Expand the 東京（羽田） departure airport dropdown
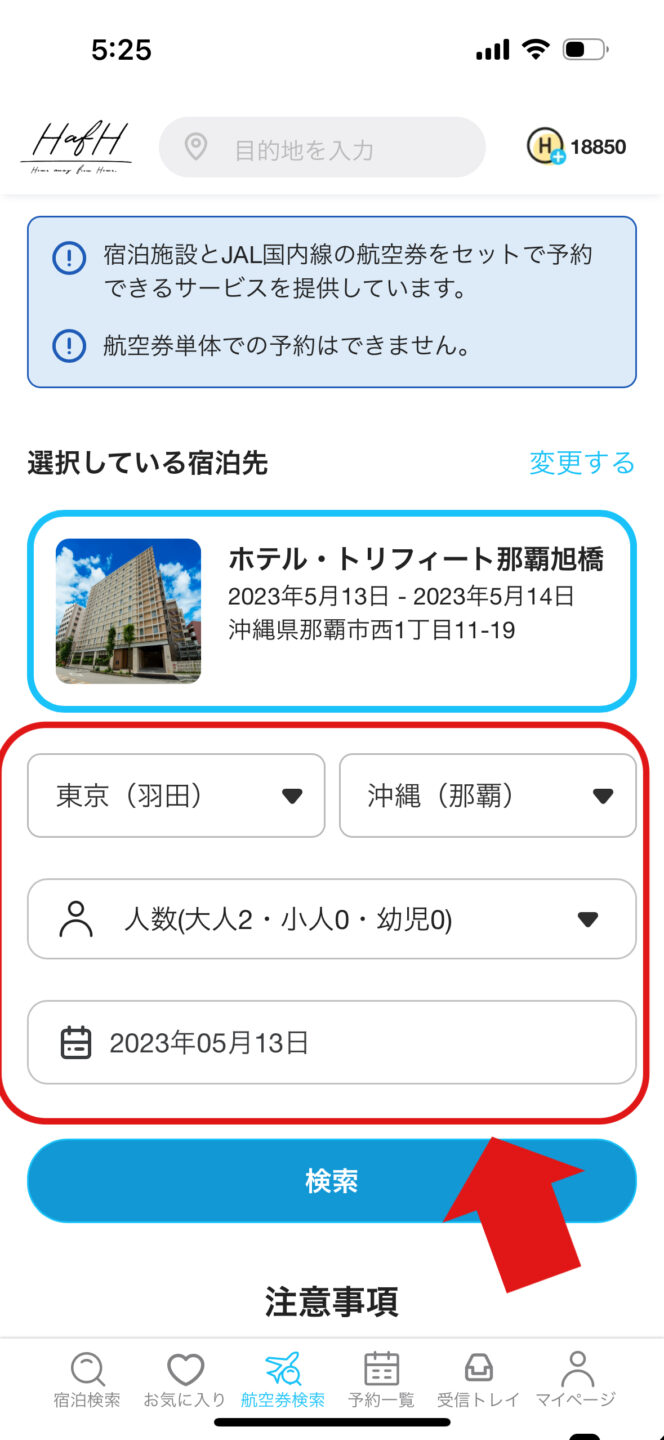The image size is (664, 1440). tap(176, 795)
